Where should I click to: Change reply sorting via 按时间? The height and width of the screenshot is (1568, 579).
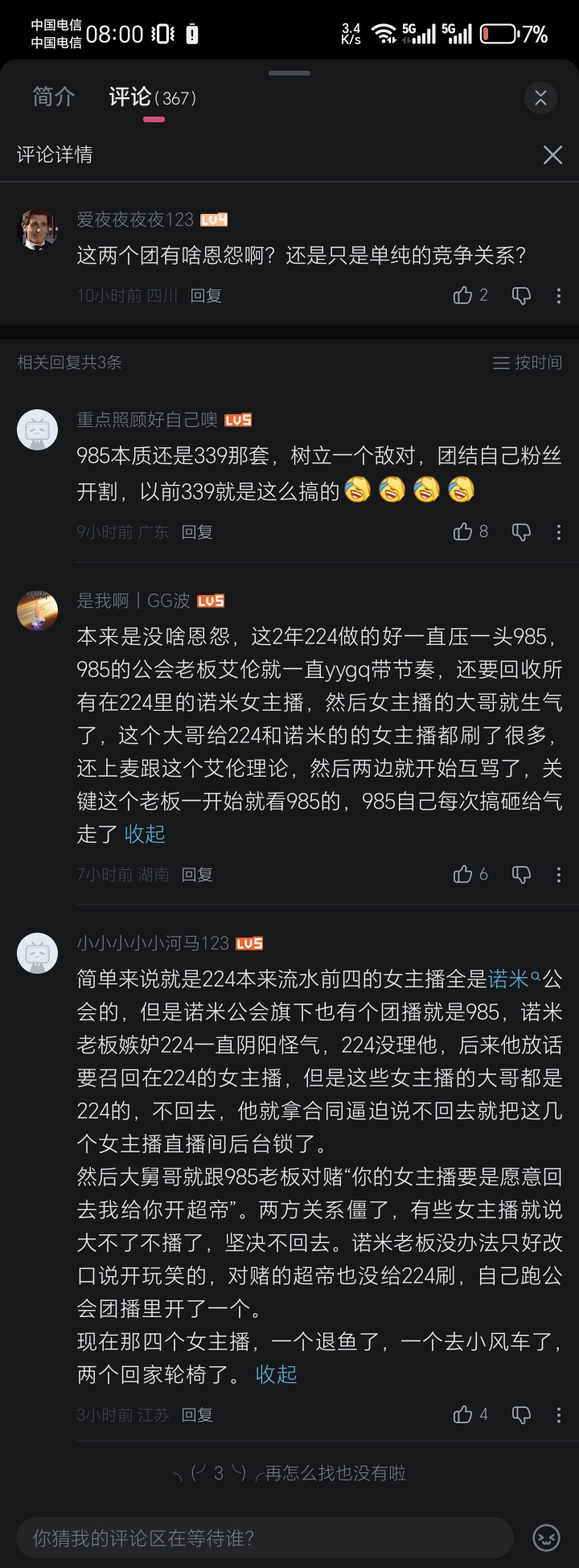(x=528, y=363)
